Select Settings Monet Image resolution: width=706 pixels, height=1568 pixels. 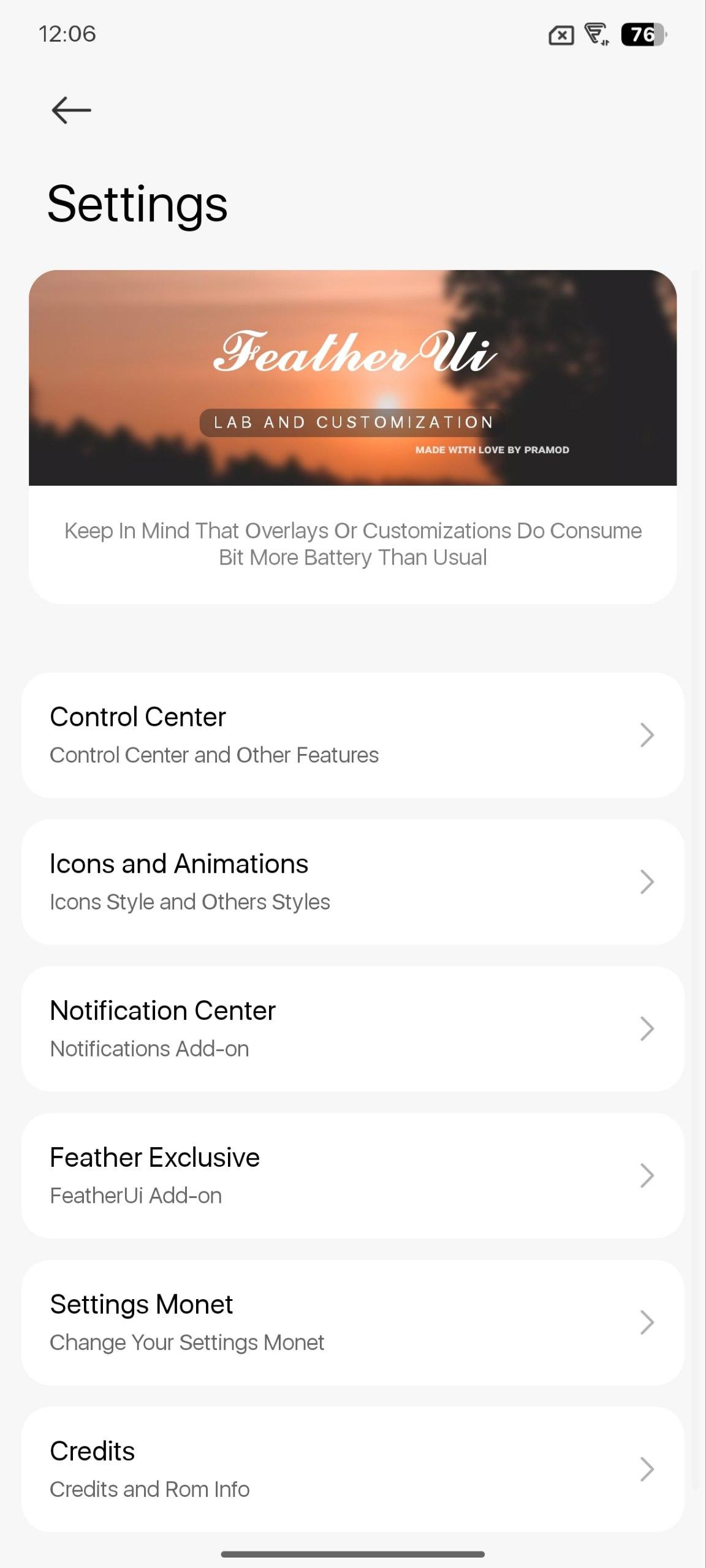[352, 1322]
